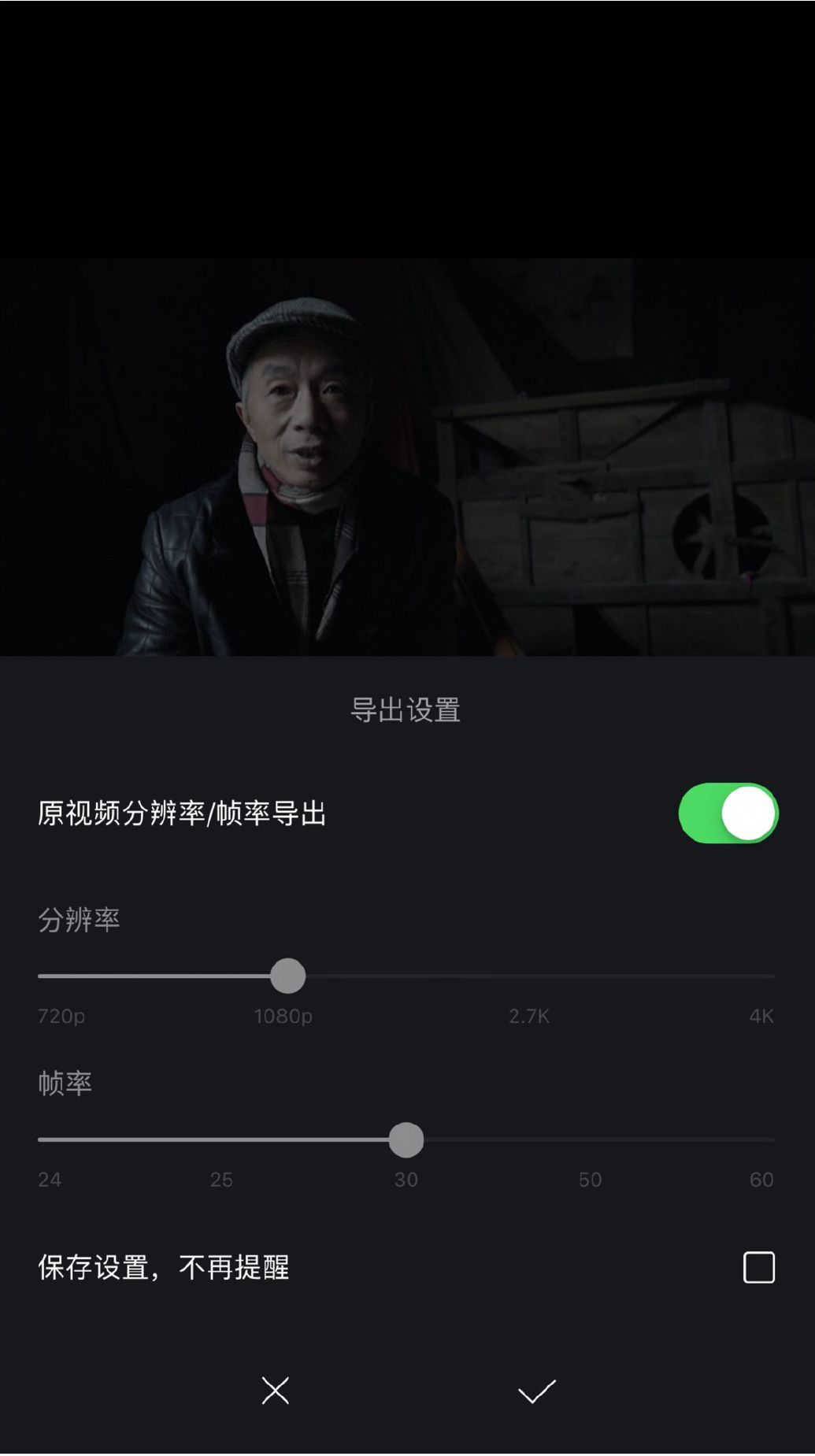
Task: Select the 4K resolution label
Action: pyautogui.click(x=762, y=1017)
